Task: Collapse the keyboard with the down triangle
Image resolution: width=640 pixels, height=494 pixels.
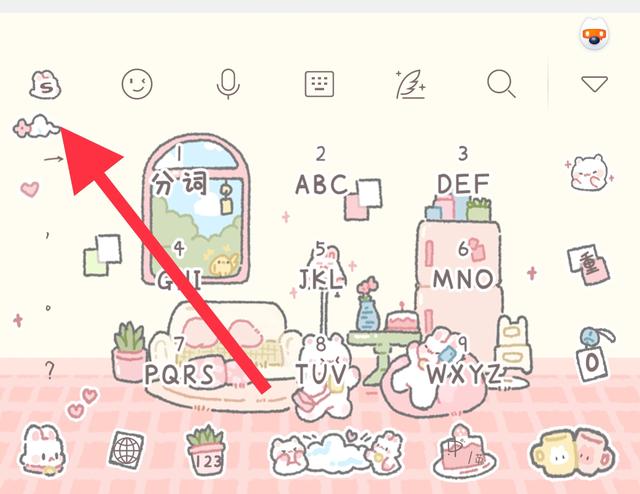Action: (x=595, y=85)
